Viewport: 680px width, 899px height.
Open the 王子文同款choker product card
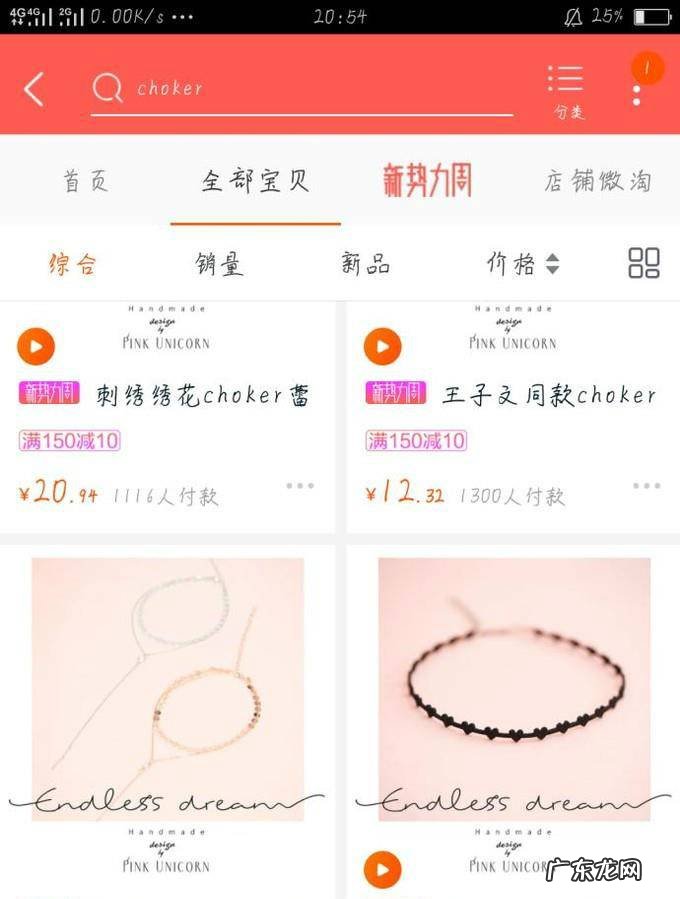pyautogui.click(x=549, y=395)
